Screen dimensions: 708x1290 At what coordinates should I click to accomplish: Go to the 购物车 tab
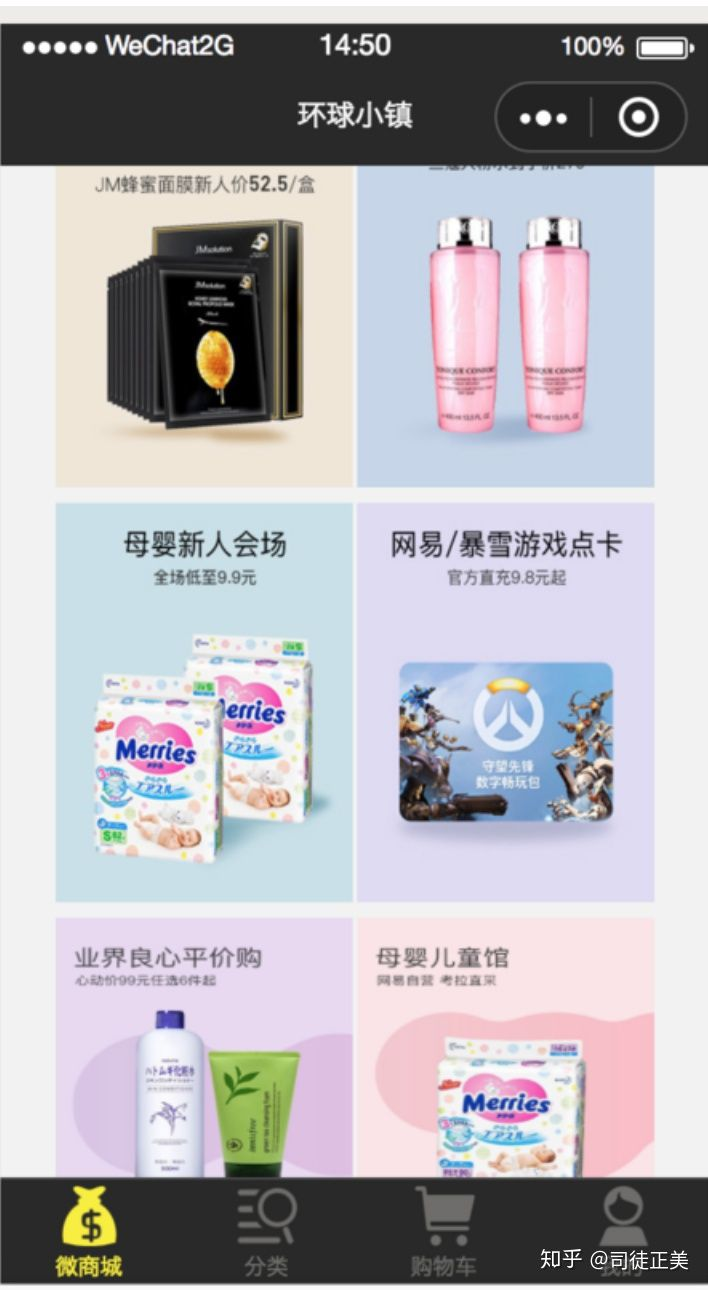(x=443, y=1233)
